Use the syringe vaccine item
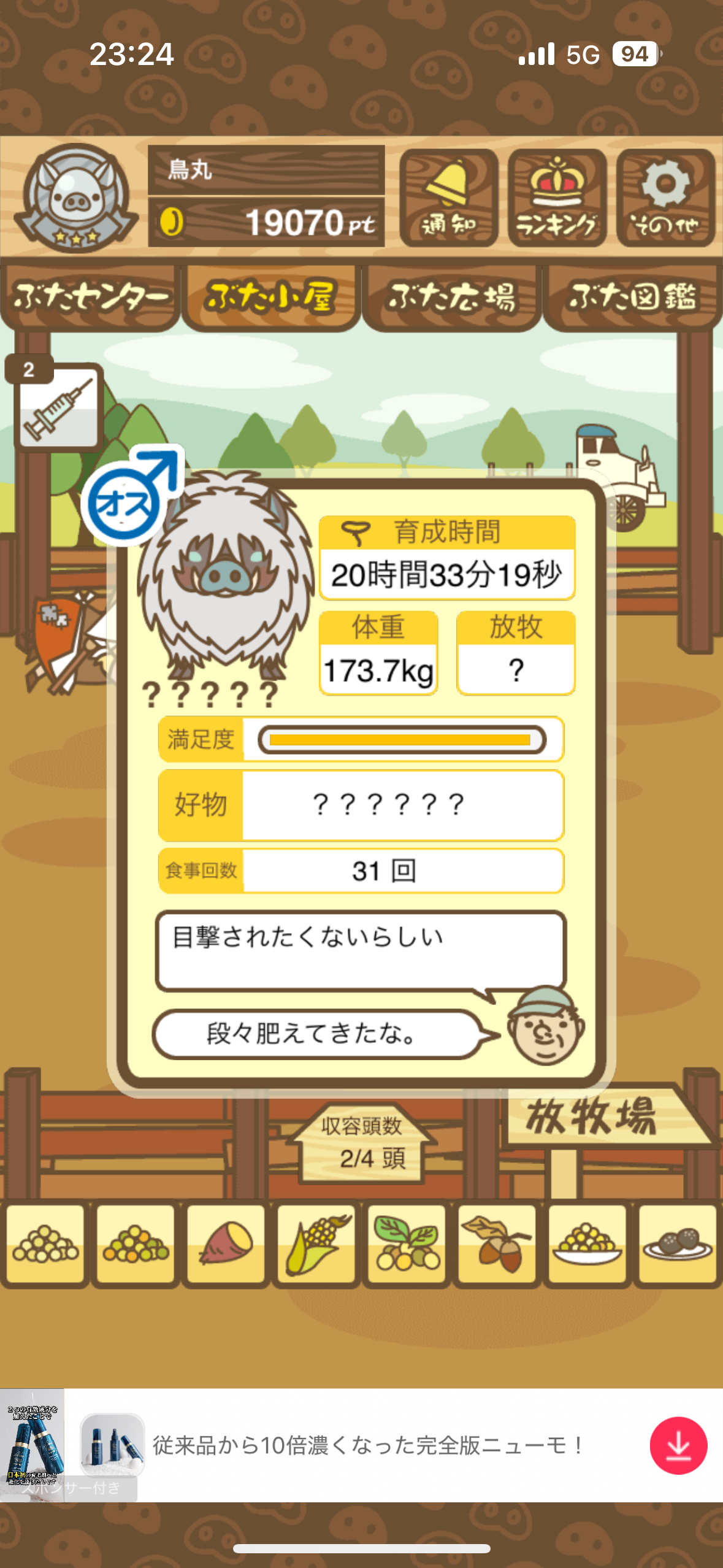The height and width of the screenshot is (1568, 723). pos(58,405)
